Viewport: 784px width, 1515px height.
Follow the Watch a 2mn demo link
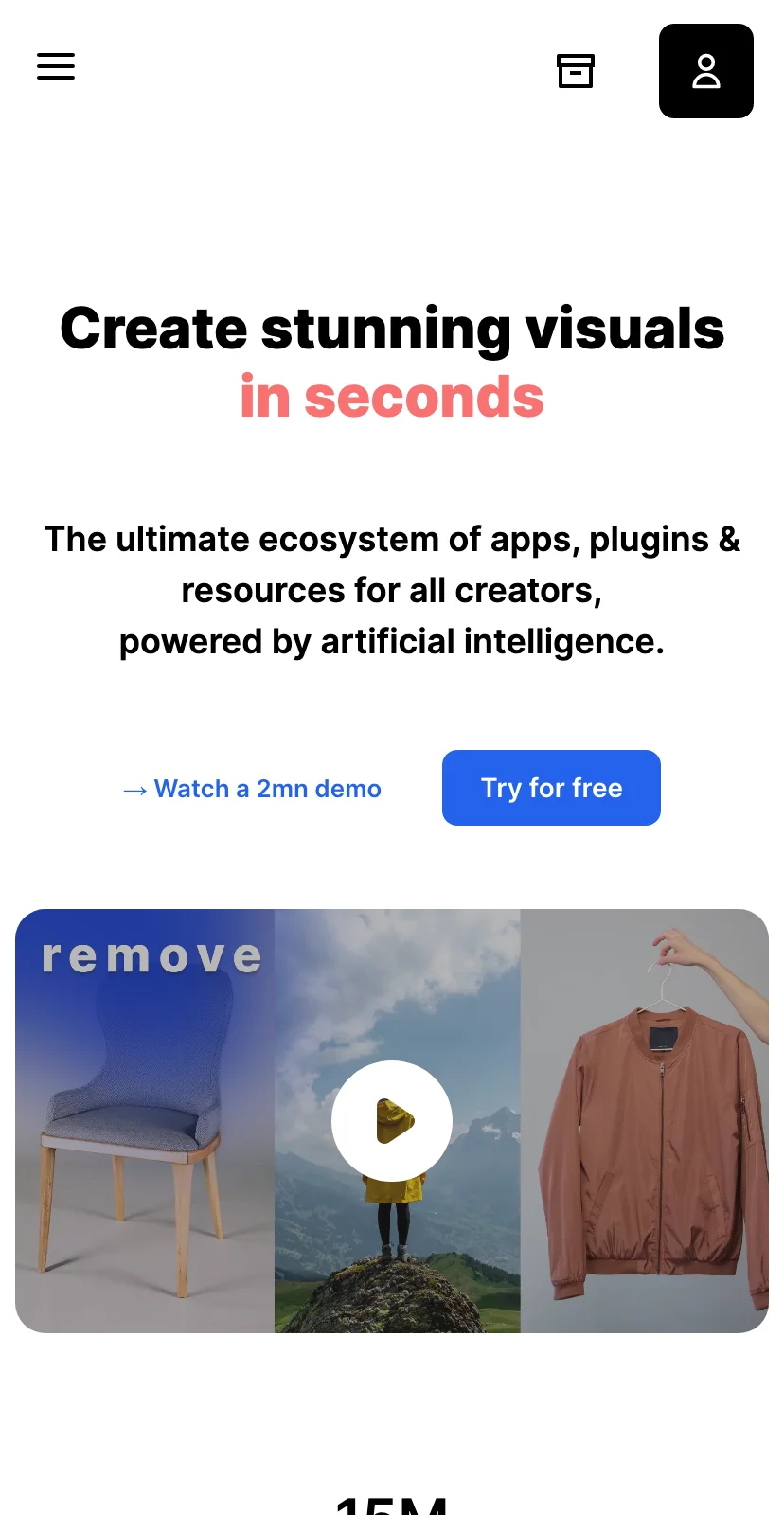(x=252, y=789)
